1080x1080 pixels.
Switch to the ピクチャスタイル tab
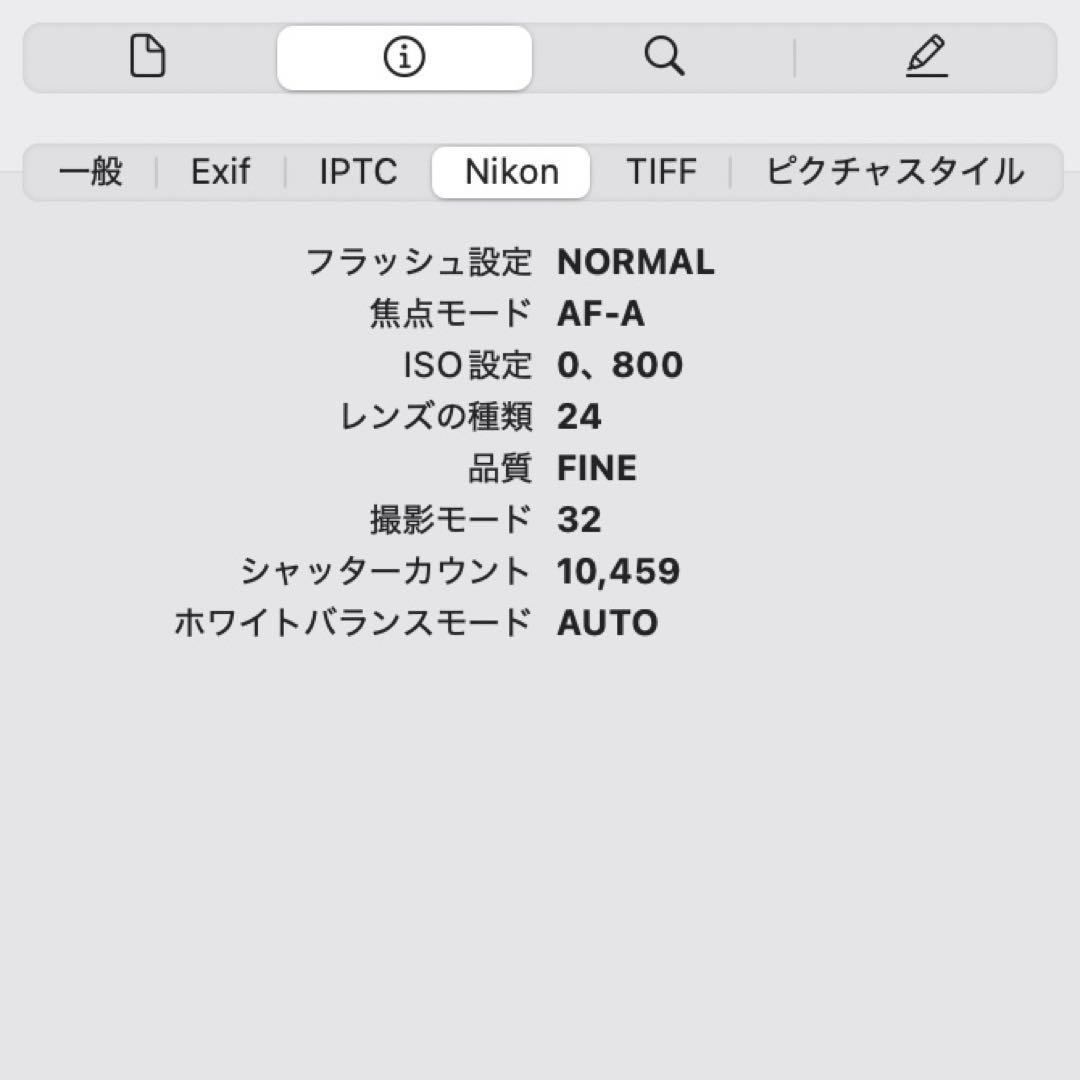(895, 172)
